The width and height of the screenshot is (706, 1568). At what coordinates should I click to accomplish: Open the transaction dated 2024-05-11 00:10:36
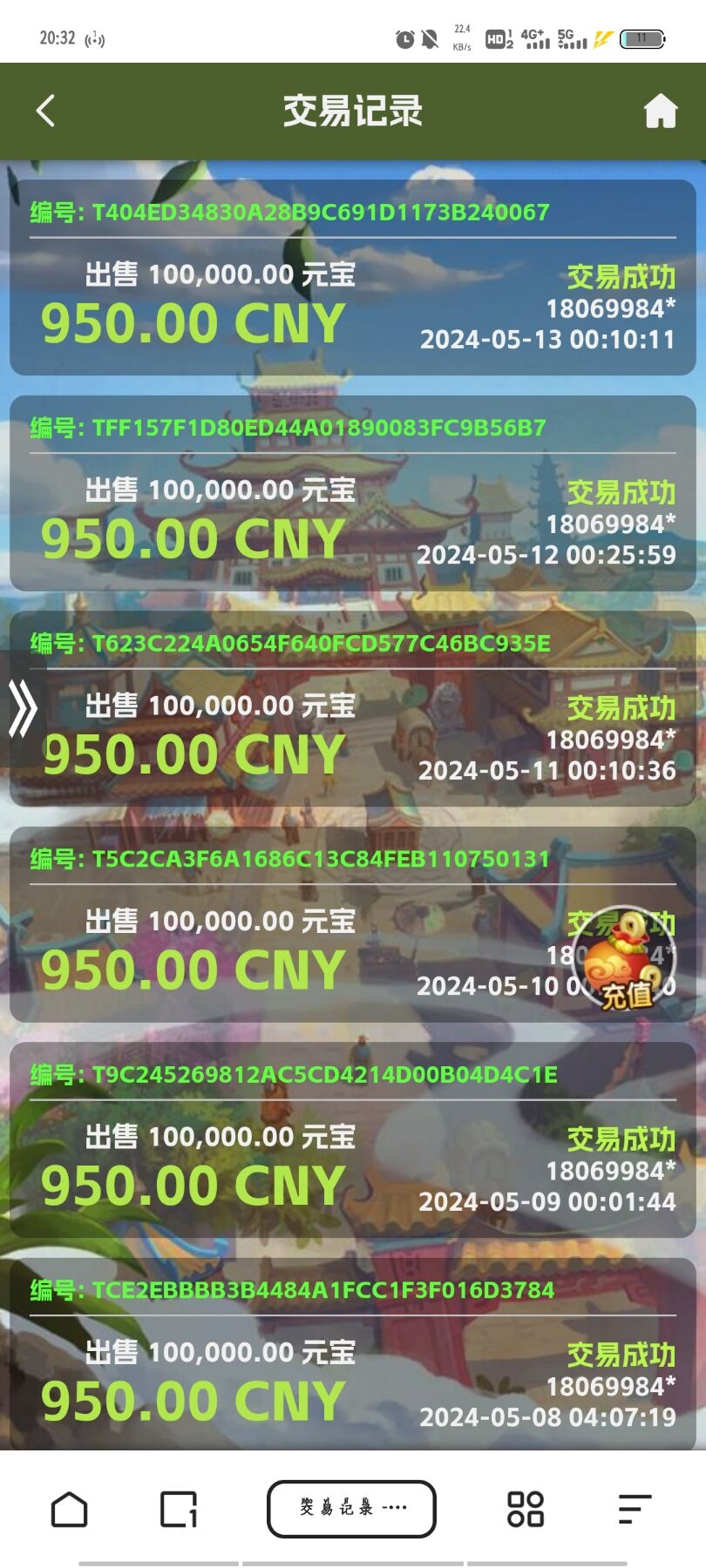pos(352,708)
